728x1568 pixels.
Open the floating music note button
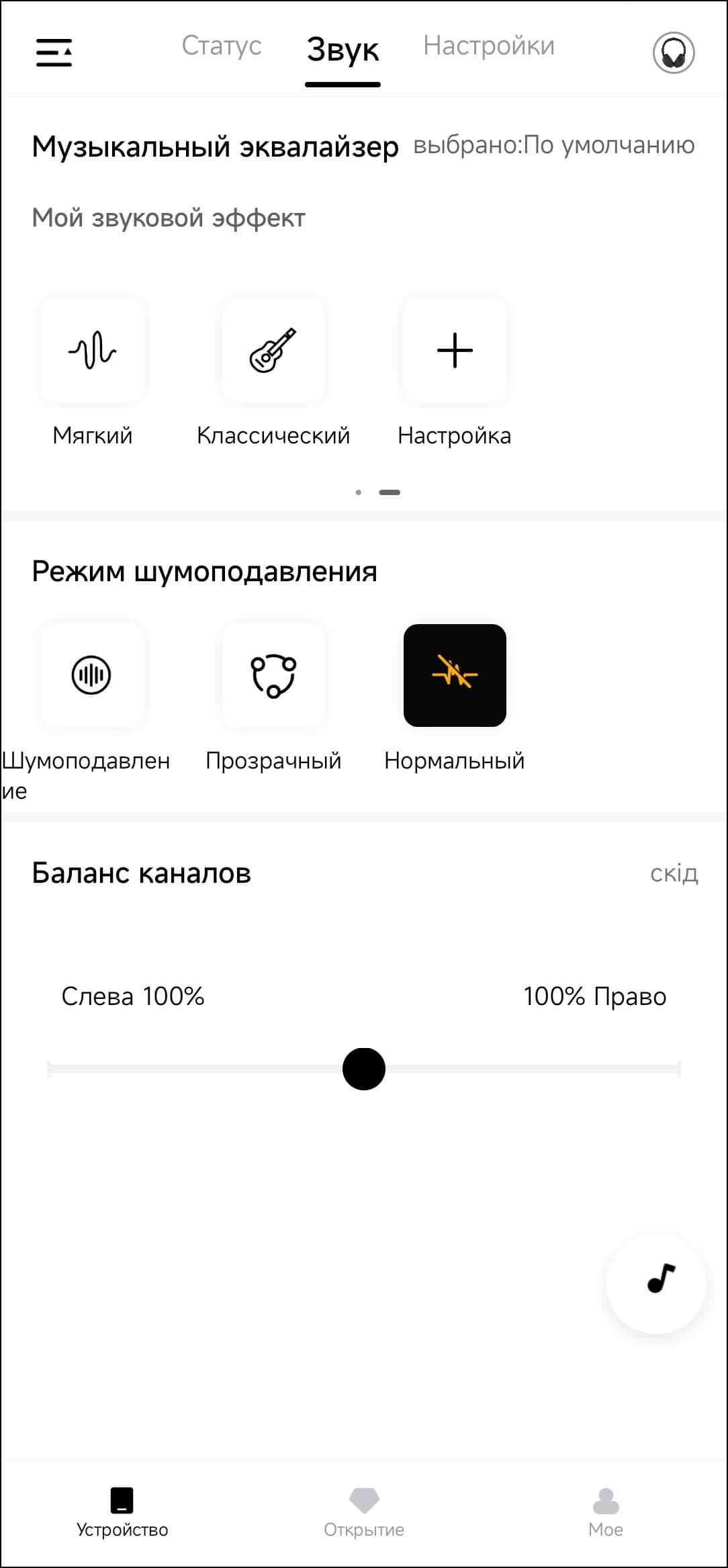pos(656,1284)
